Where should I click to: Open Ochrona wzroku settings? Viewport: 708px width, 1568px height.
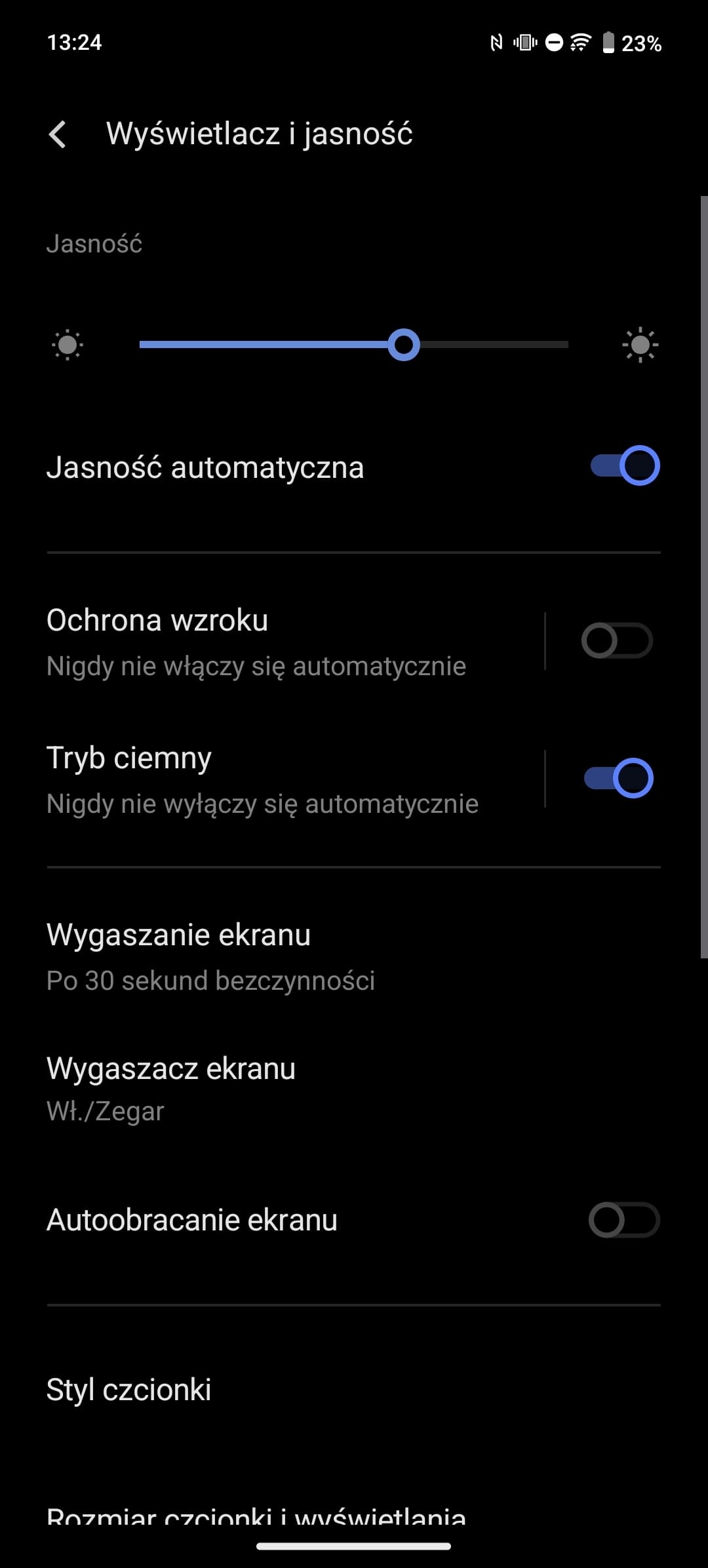262,641
